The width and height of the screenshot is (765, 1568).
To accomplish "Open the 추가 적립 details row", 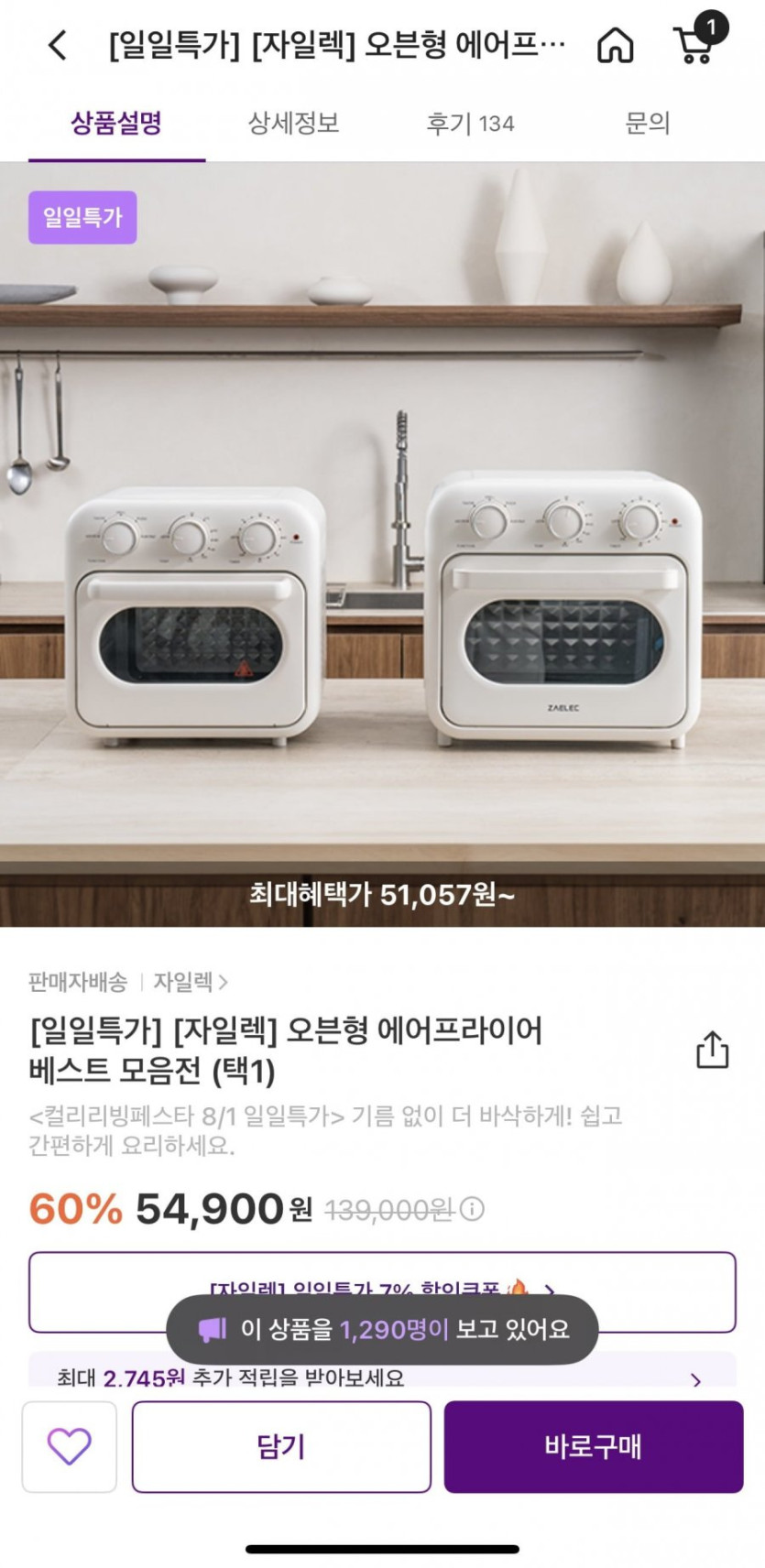I will 382,1377.
